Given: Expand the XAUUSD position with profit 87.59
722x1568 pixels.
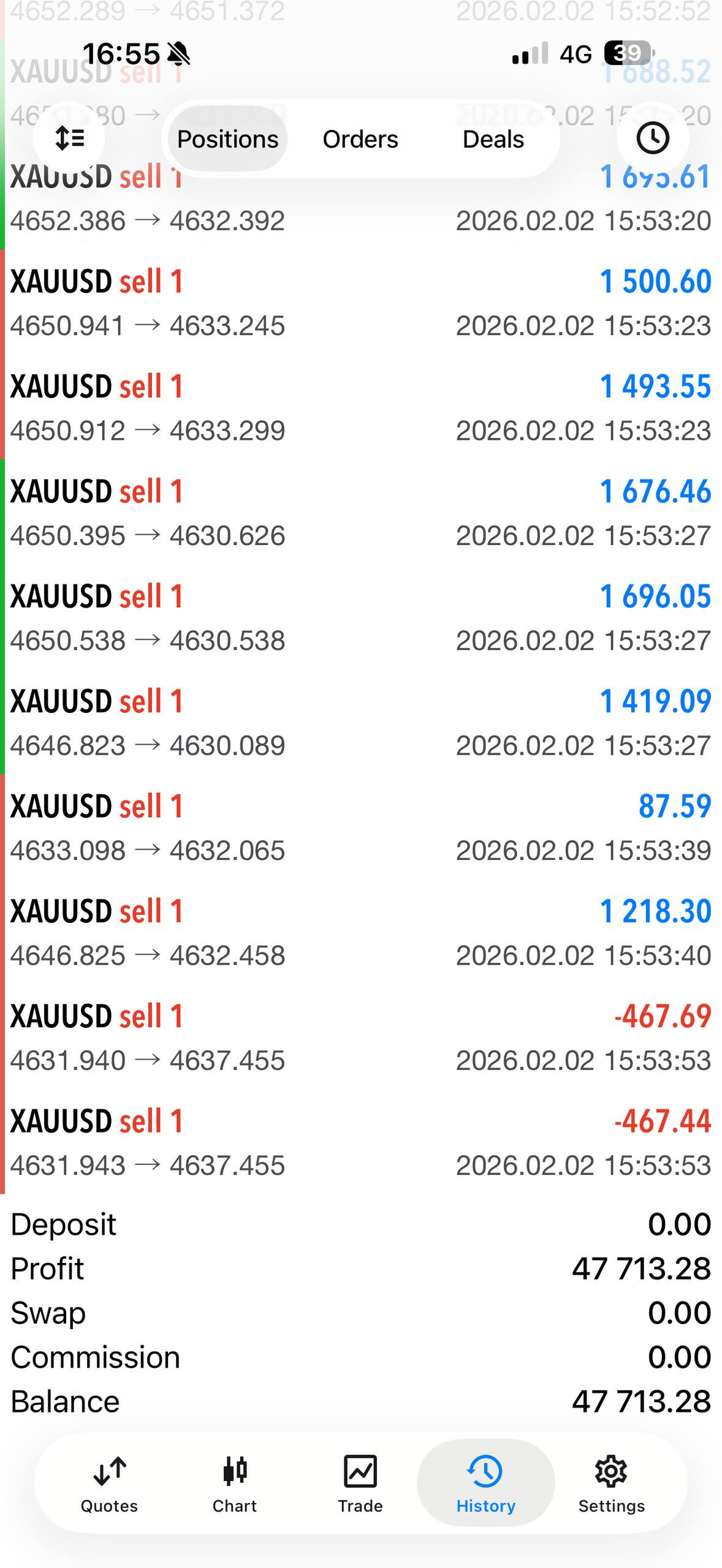Looking at the screenshot, I should [360, 827].
